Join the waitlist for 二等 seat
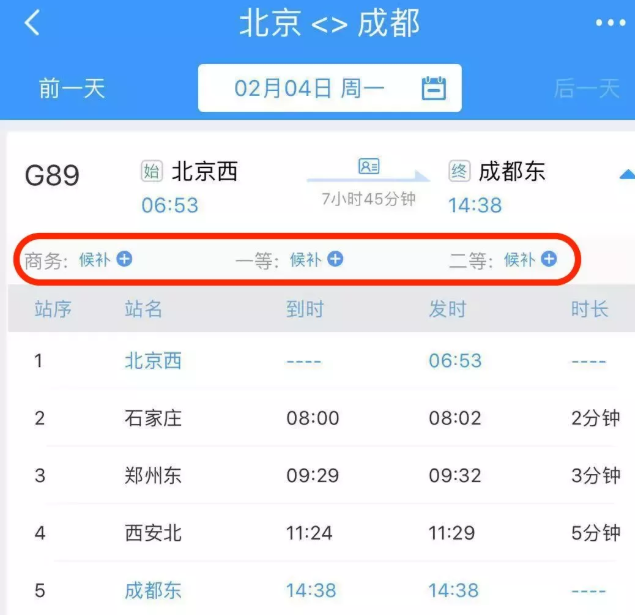This screenshot has width=635, height=615. (x=549, y=259)
